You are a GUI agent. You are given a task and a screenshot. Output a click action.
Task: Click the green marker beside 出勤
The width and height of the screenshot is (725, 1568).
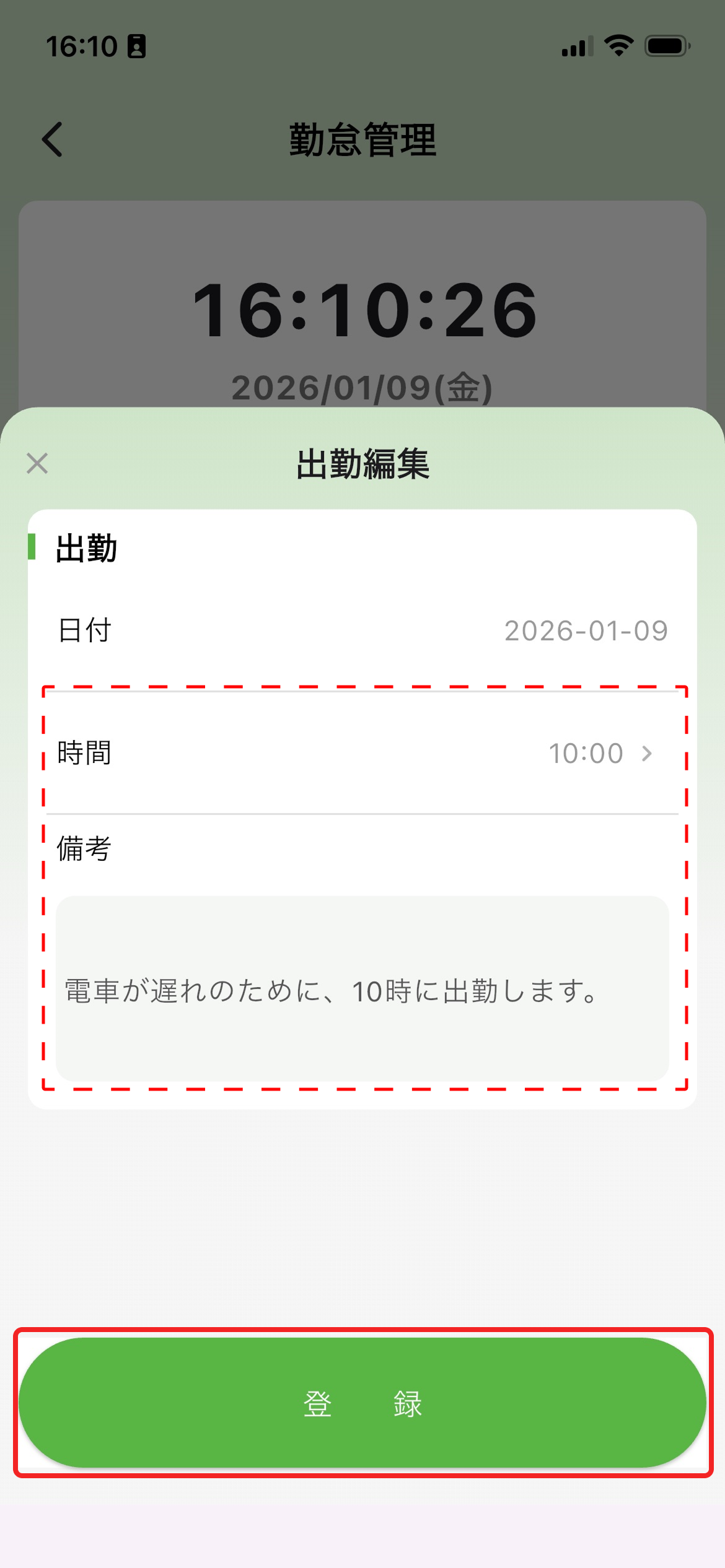coord(31,547)
